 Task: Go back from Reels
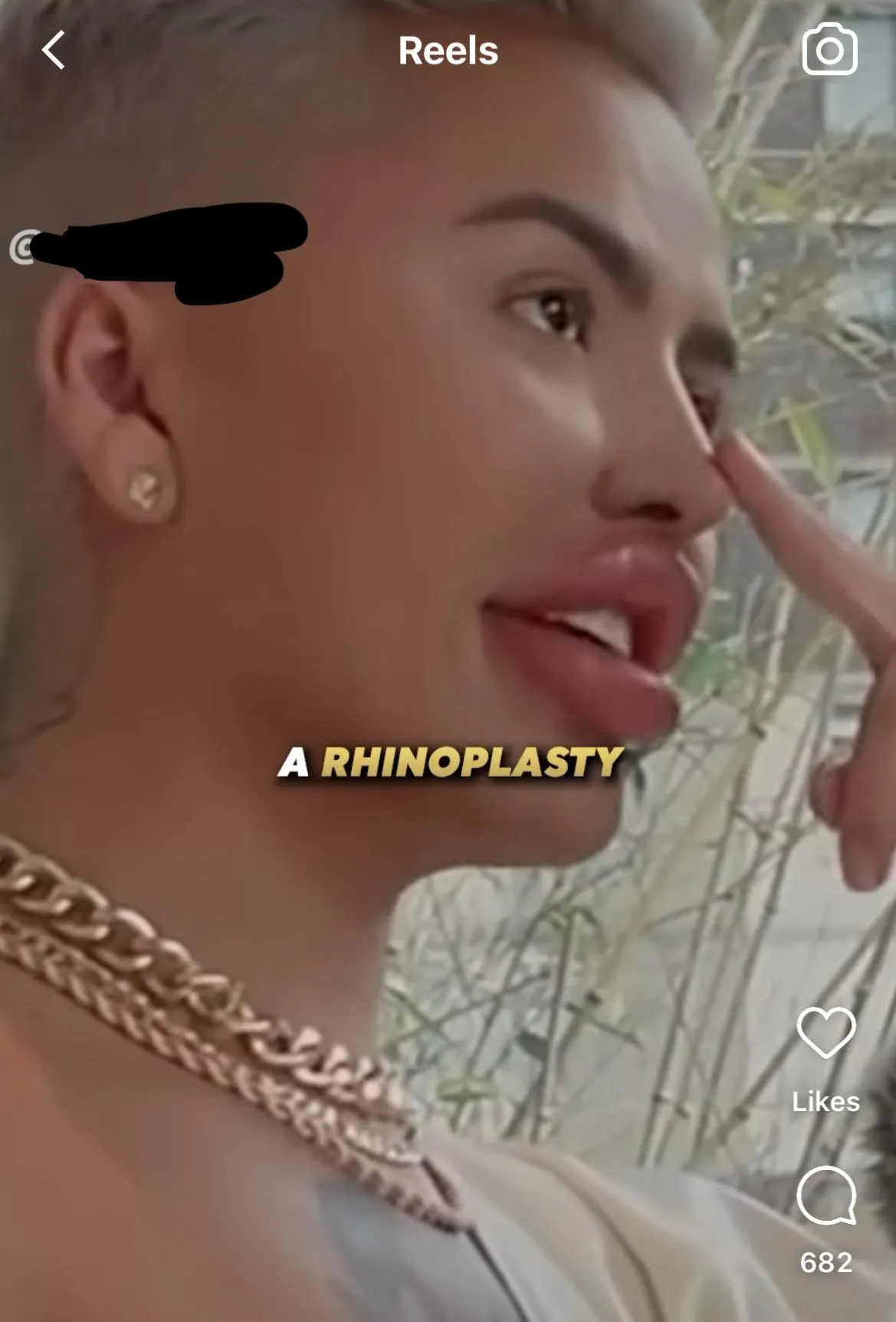click(53, 51)
